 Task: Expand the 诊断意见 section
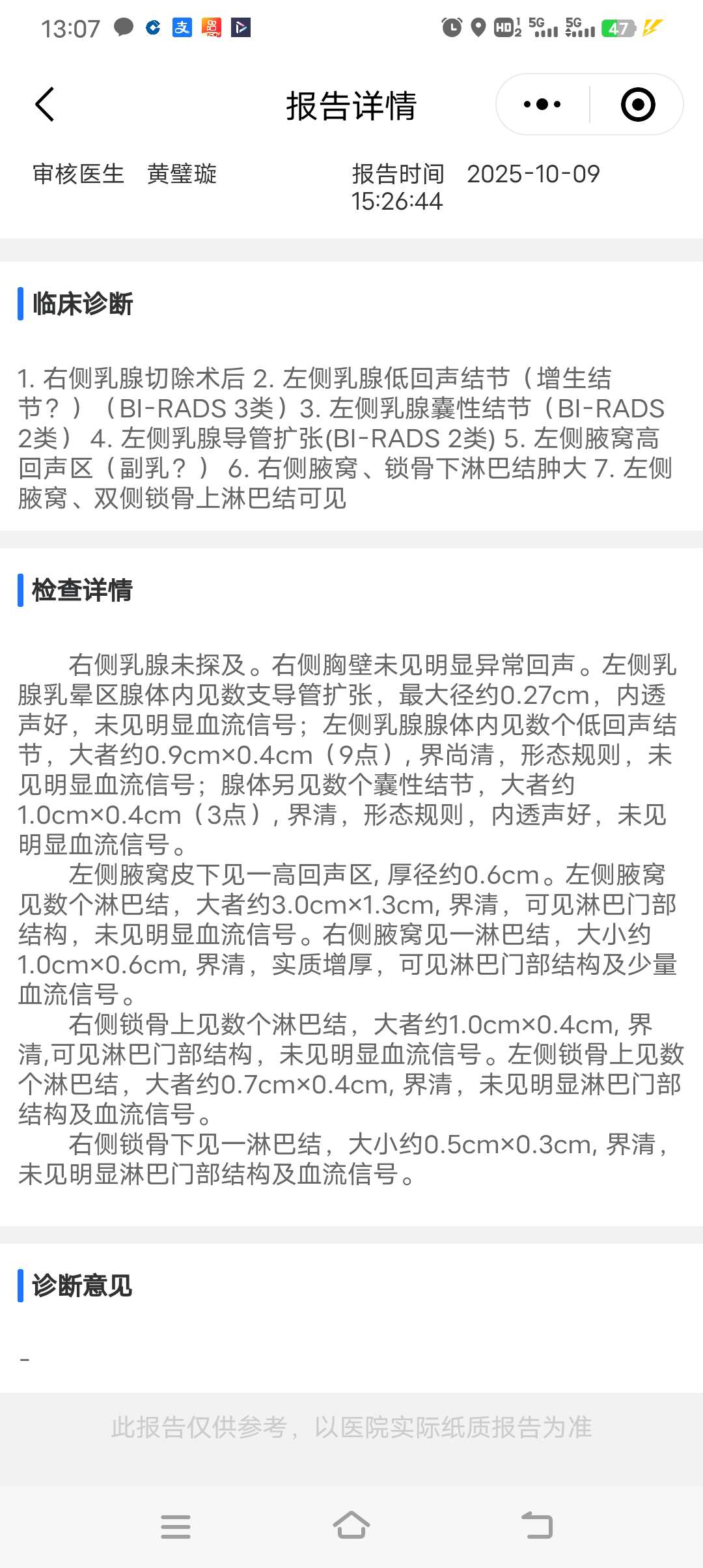pyautogui.click(x=83, y=1285)
